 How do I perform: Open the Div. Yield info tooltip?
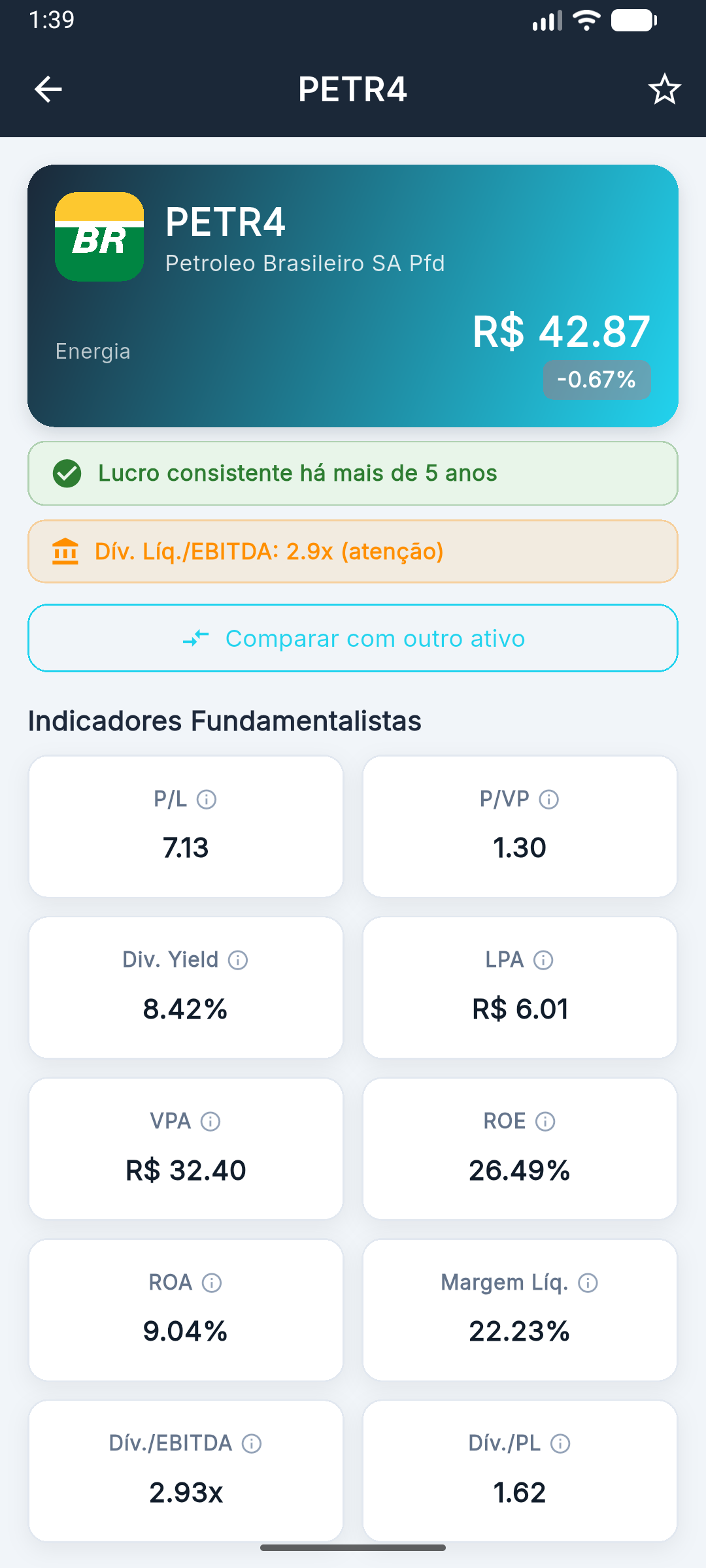click(x=239, y=960)
